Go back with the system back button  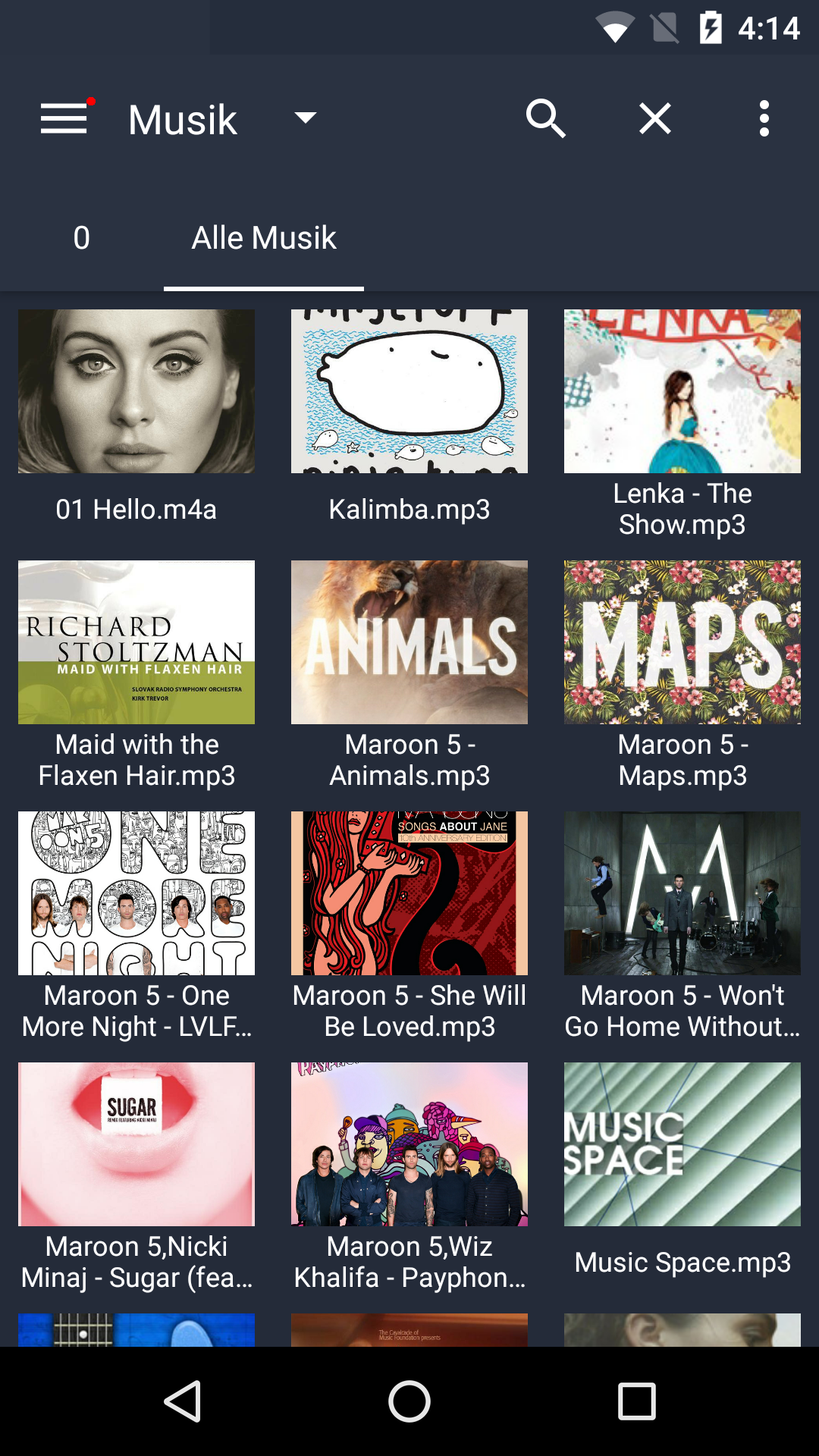[182, 1401]
